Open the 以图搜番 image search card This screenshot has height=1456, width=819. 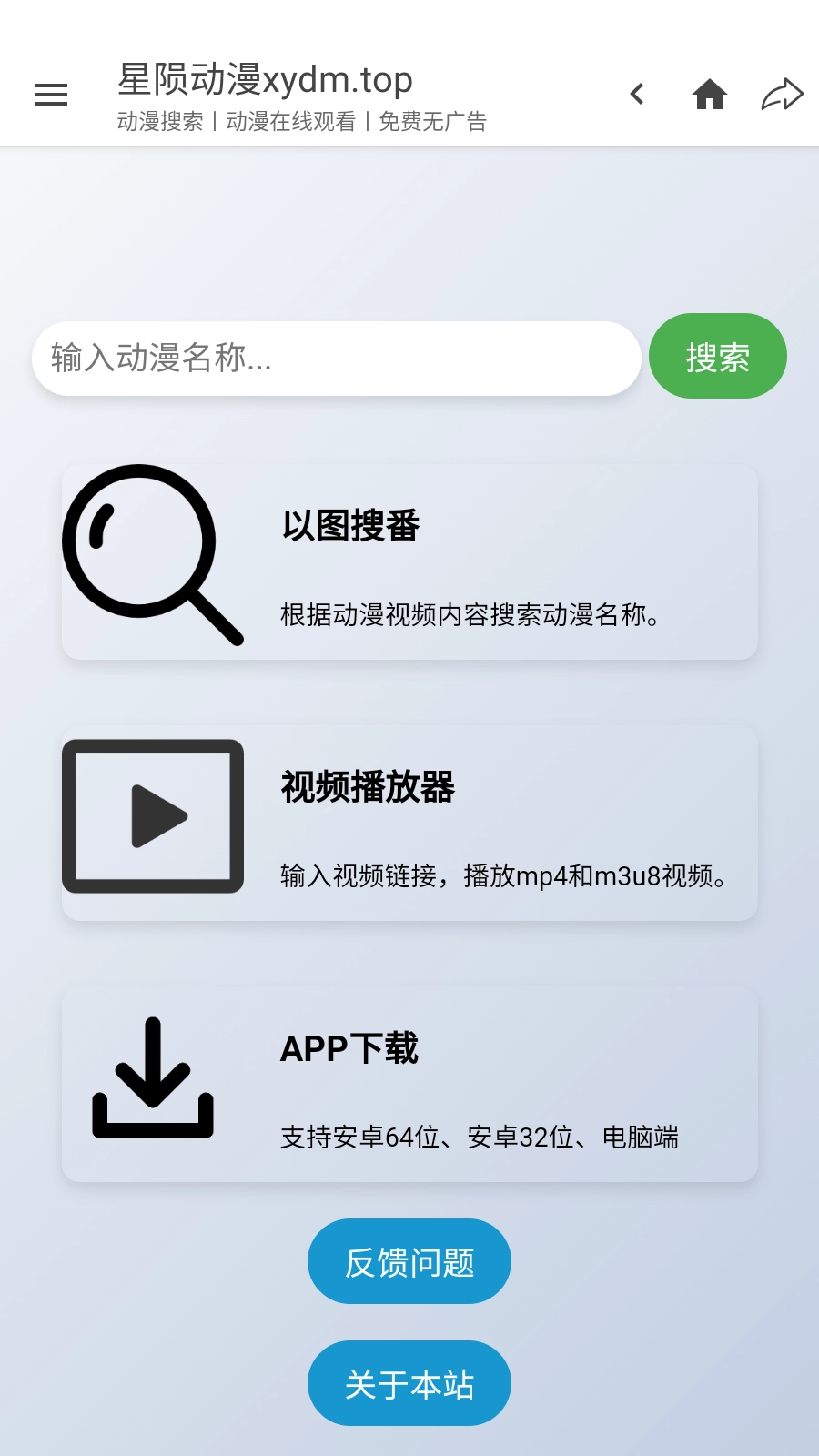click(x=409, y=561)
